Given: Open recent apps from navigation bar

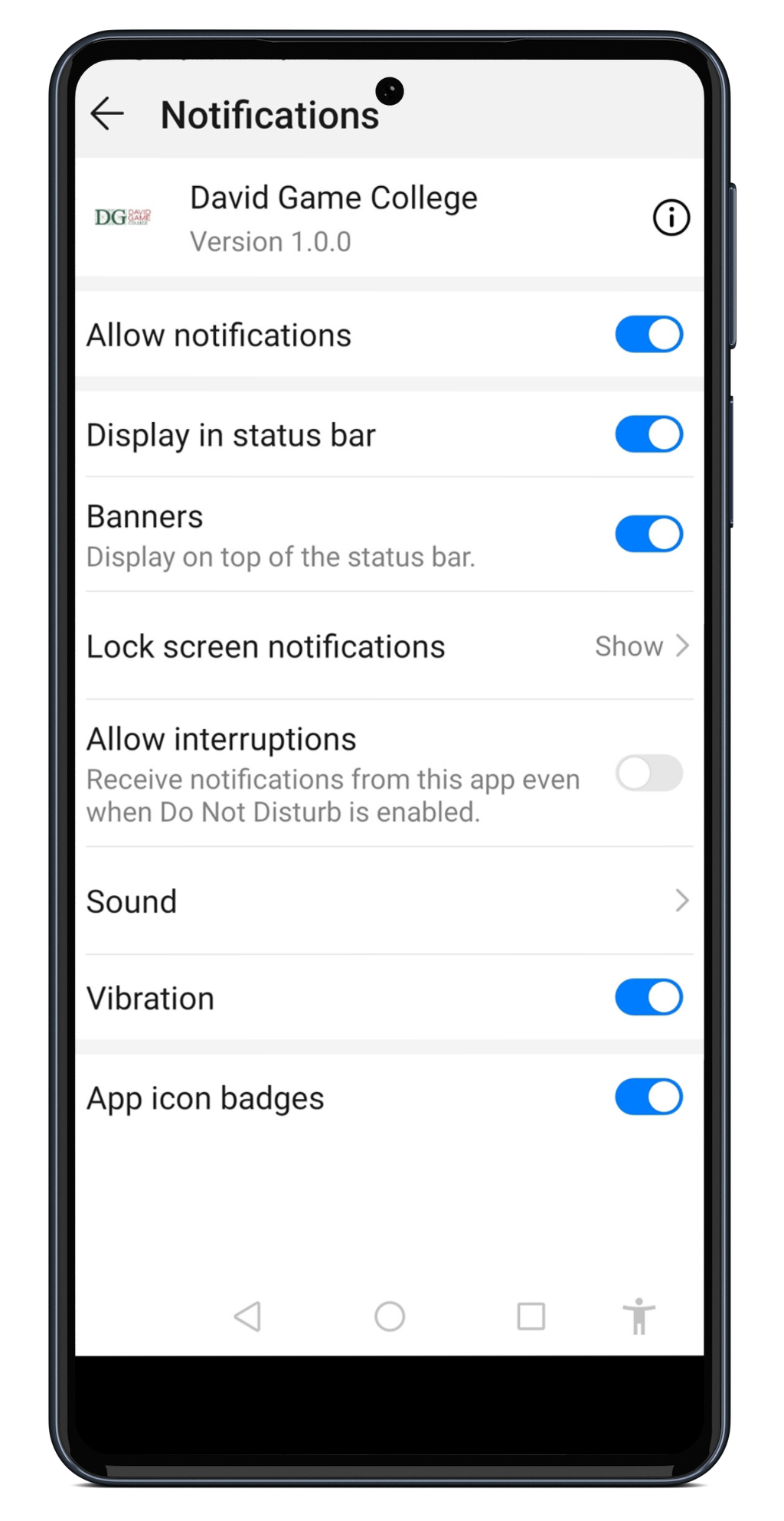Looking at the screenshot, I should click(x=531, y=1317).
